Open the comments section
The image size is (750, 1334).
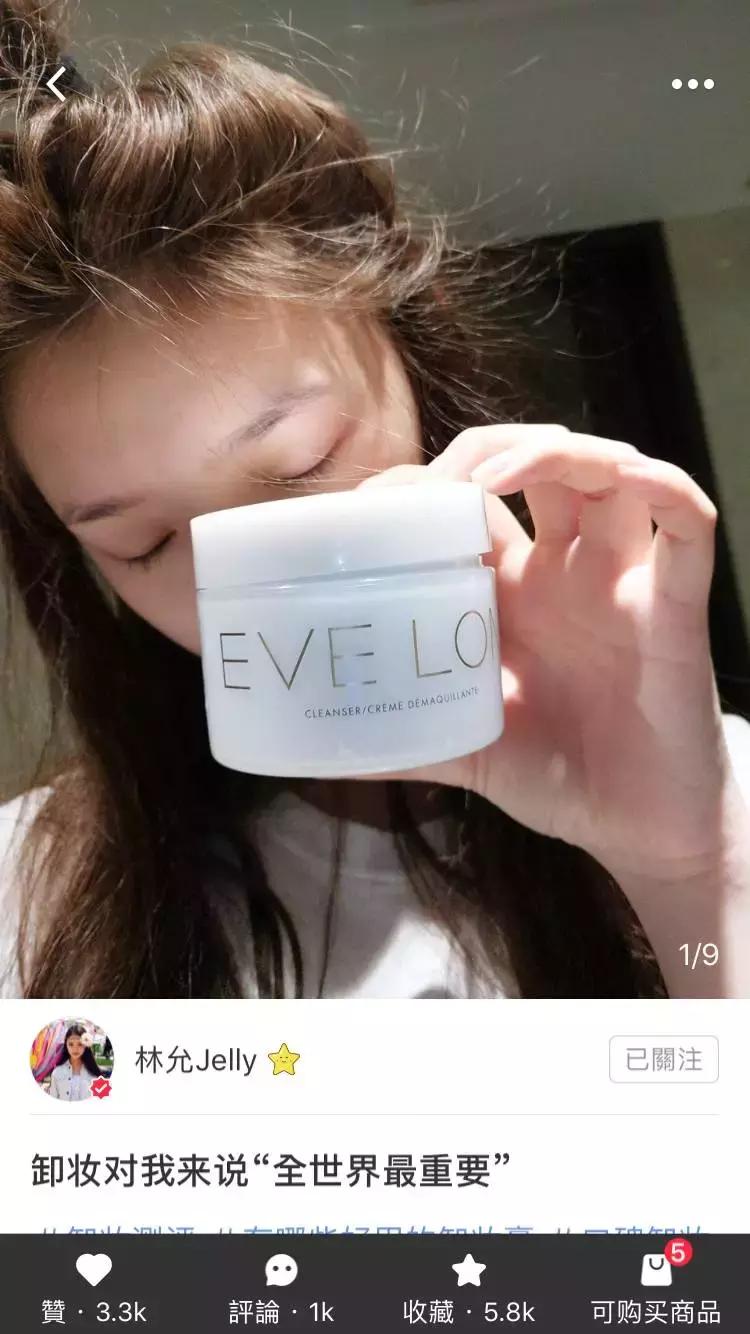click(x=282, y=1271)
